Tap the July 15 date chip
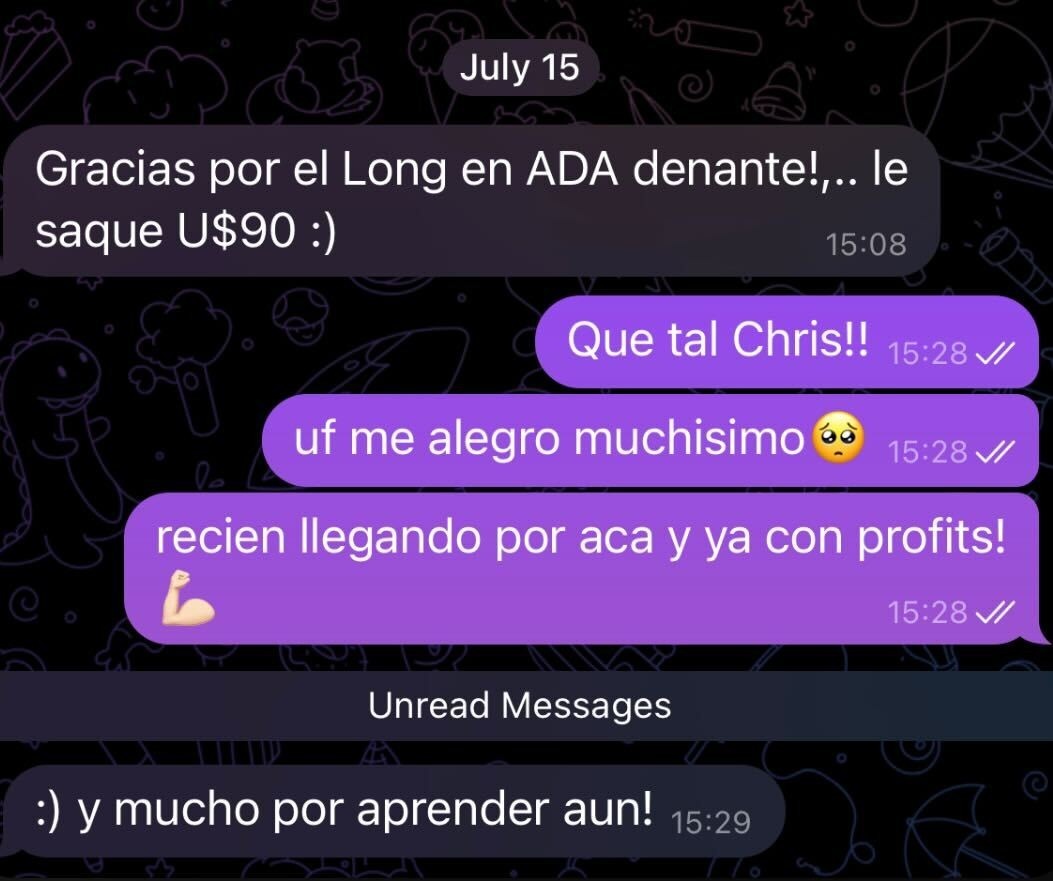Image resolution: width=1053 pixels, height=881 pixels. (x=519, y=68)
